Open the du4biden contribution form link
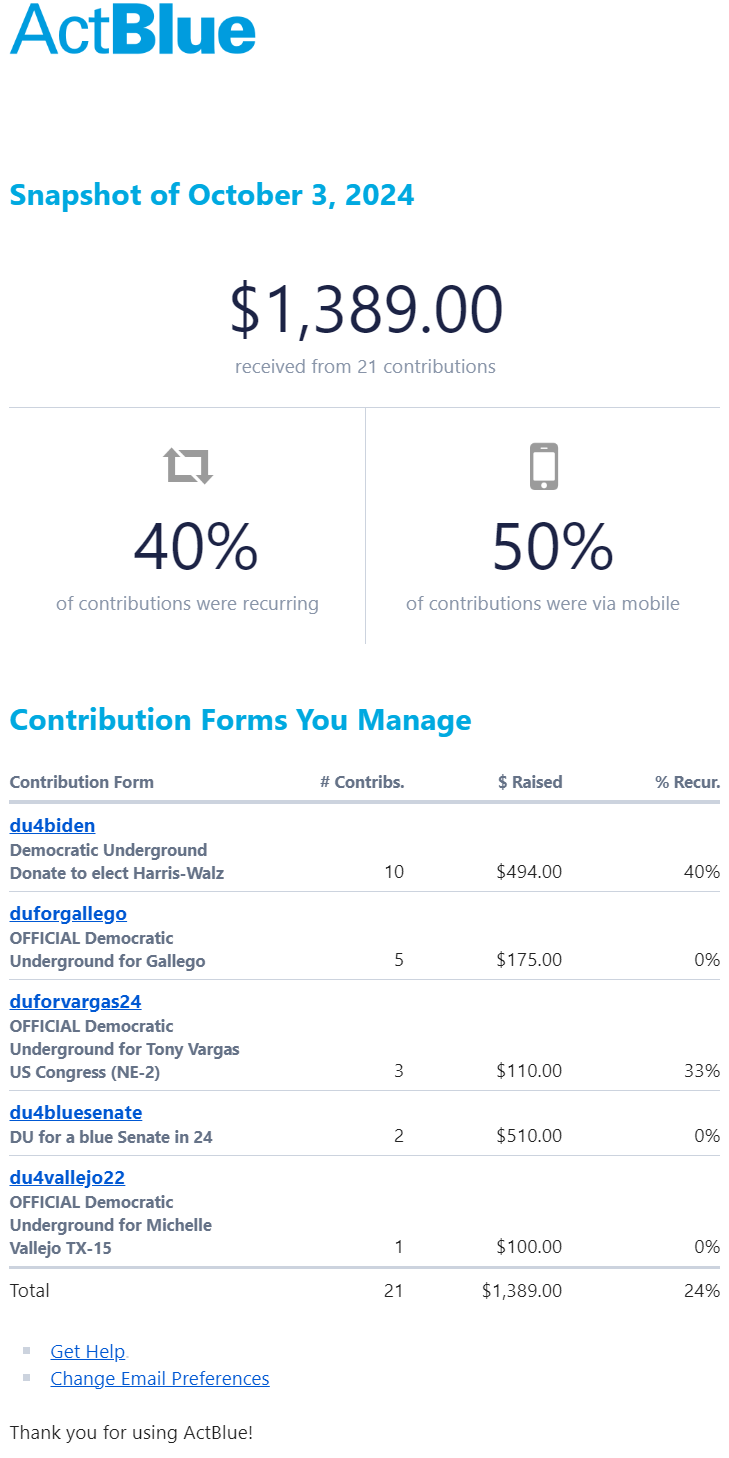 52,825
